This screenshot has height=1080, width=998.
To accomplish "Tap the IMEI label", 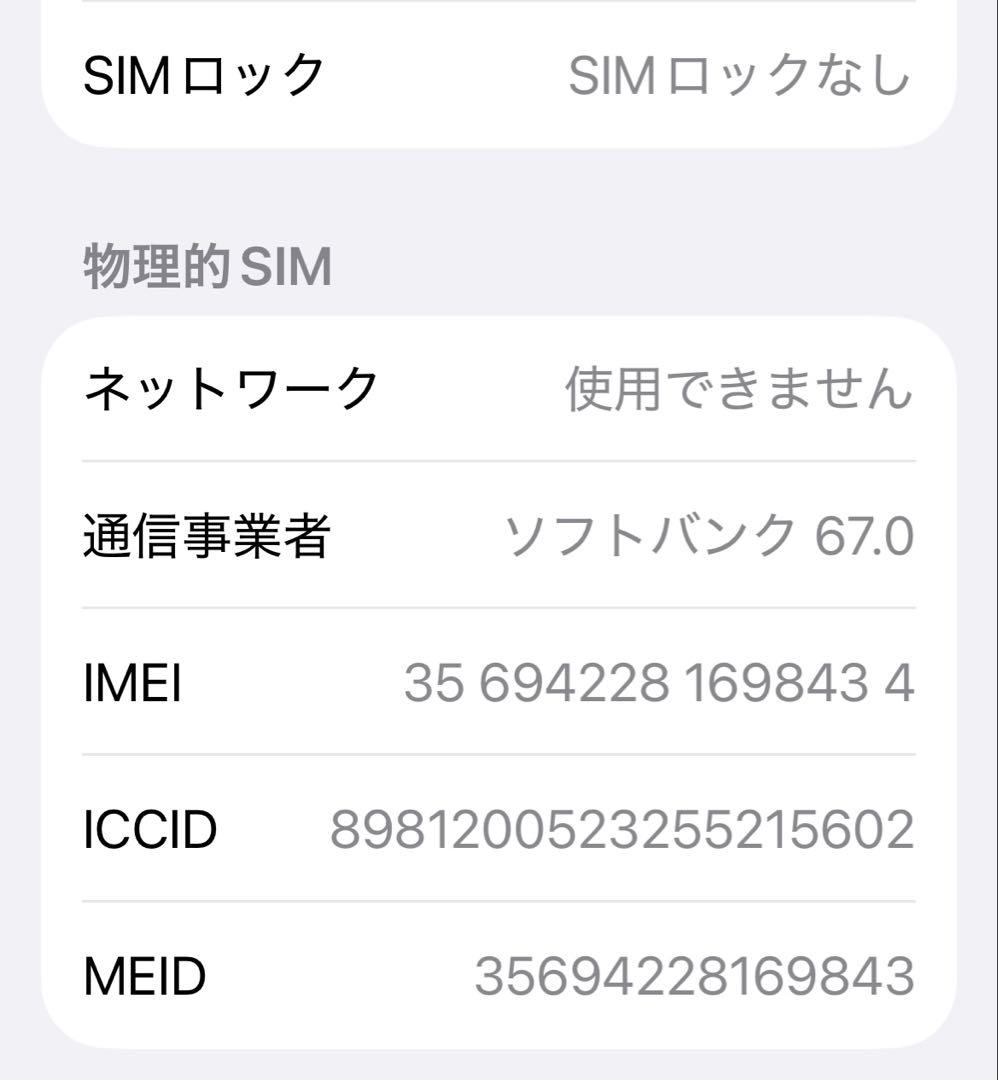I will coord(129,684).
